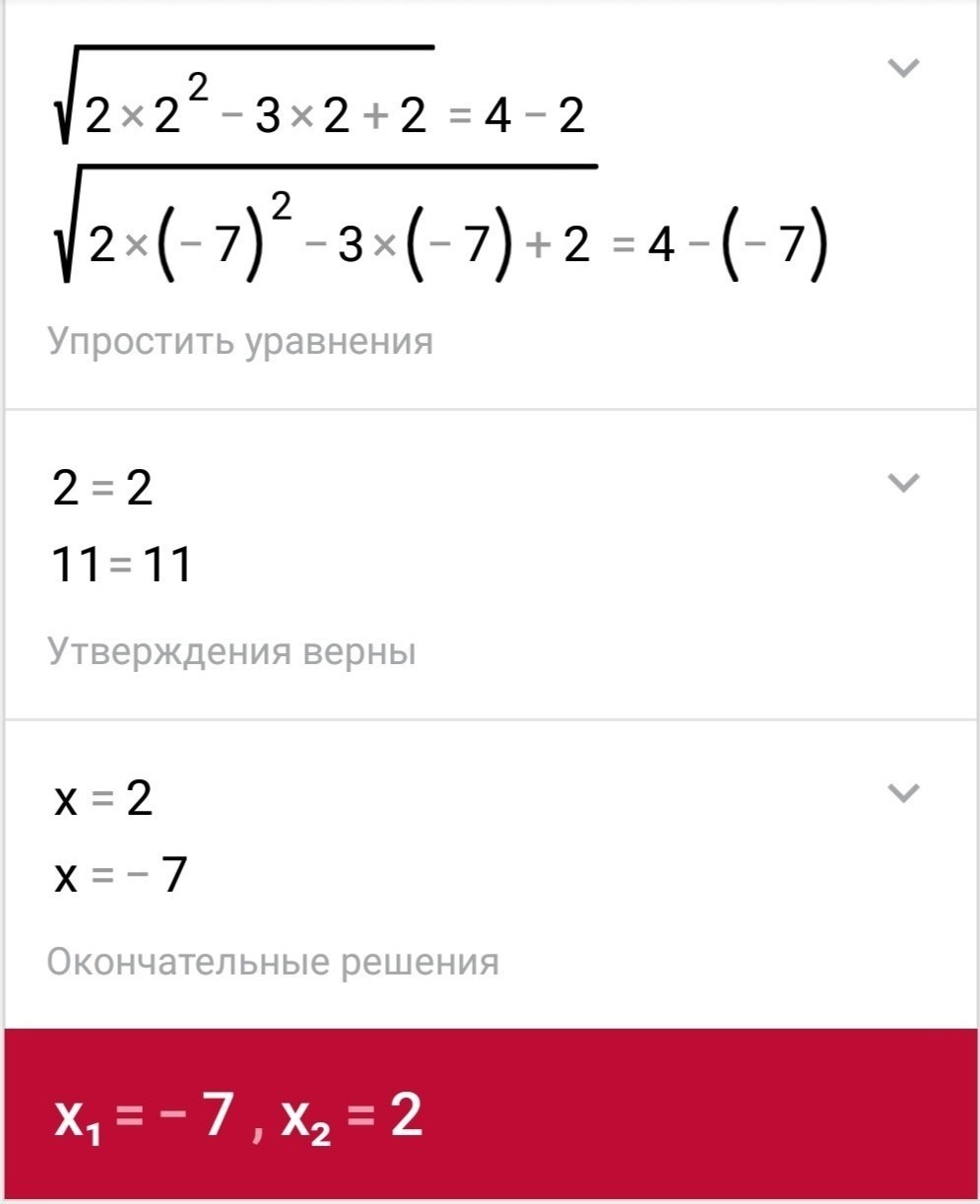Expand the 'Окончательные решения' step chevron
The image size is (980, 1204).
pos(903,793)
